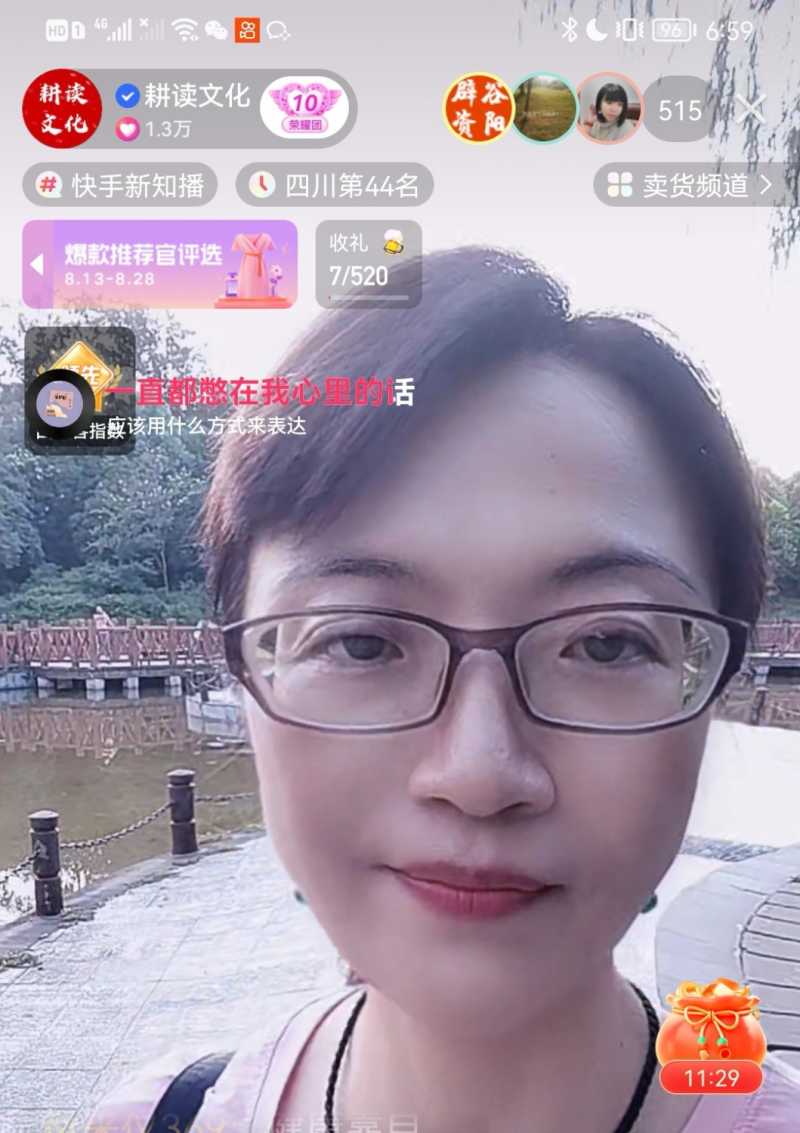800x1133 pixels.
Task: Click the 1.3万 follower count
Action: [x=168, y=127]
